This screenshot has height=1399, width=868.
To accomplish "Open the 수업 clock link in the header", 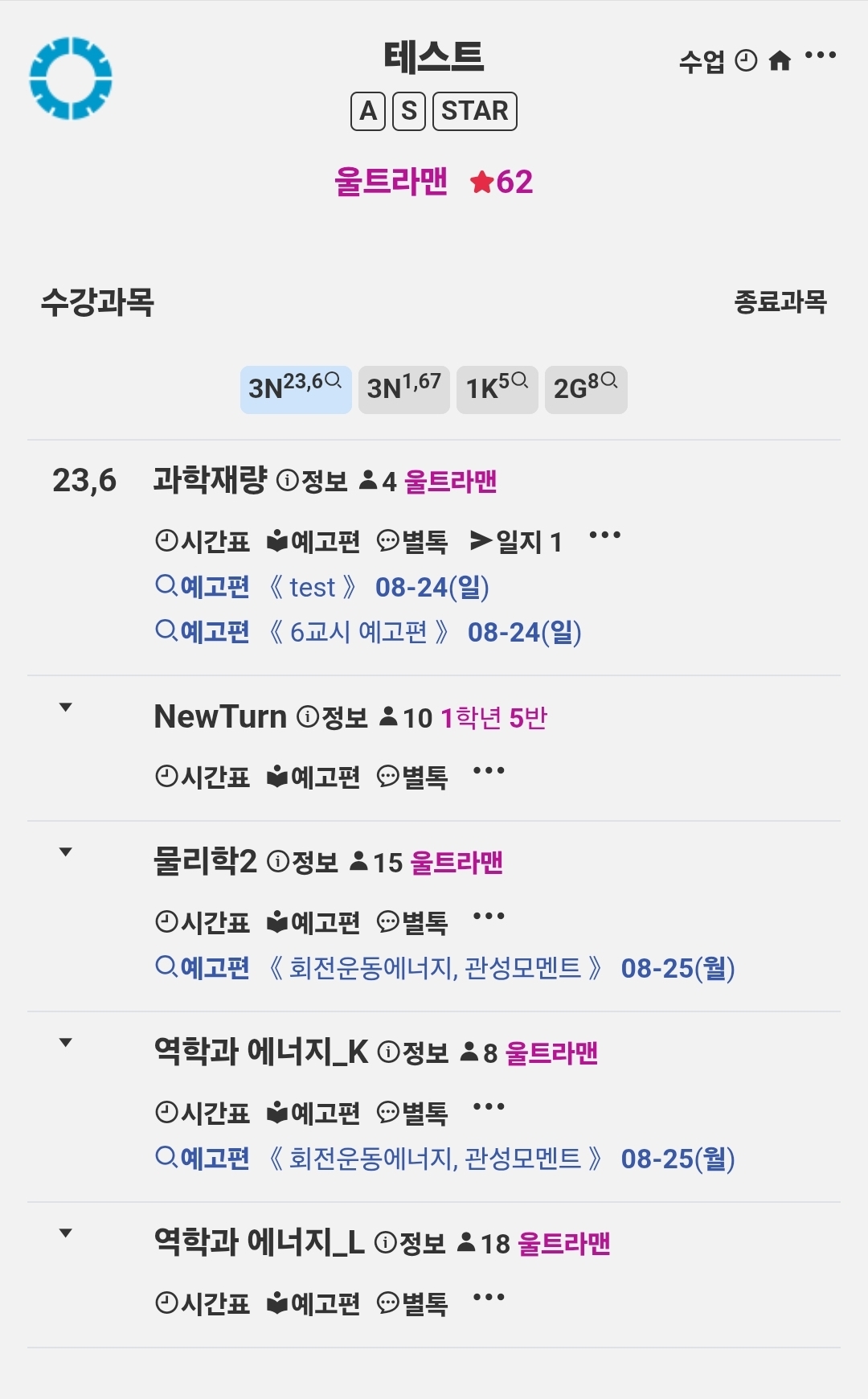I will (718, 61).
